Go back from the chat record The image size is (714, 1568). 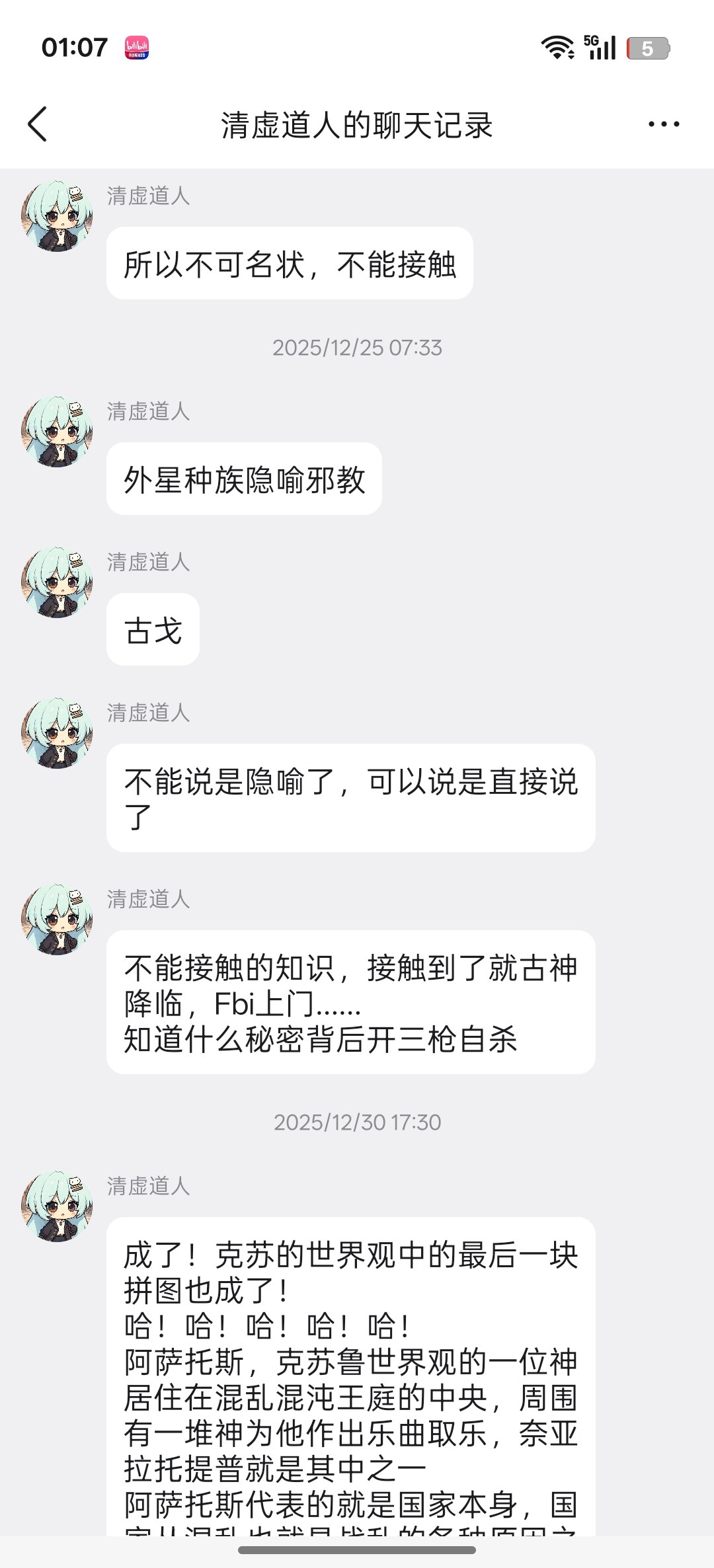38,124
